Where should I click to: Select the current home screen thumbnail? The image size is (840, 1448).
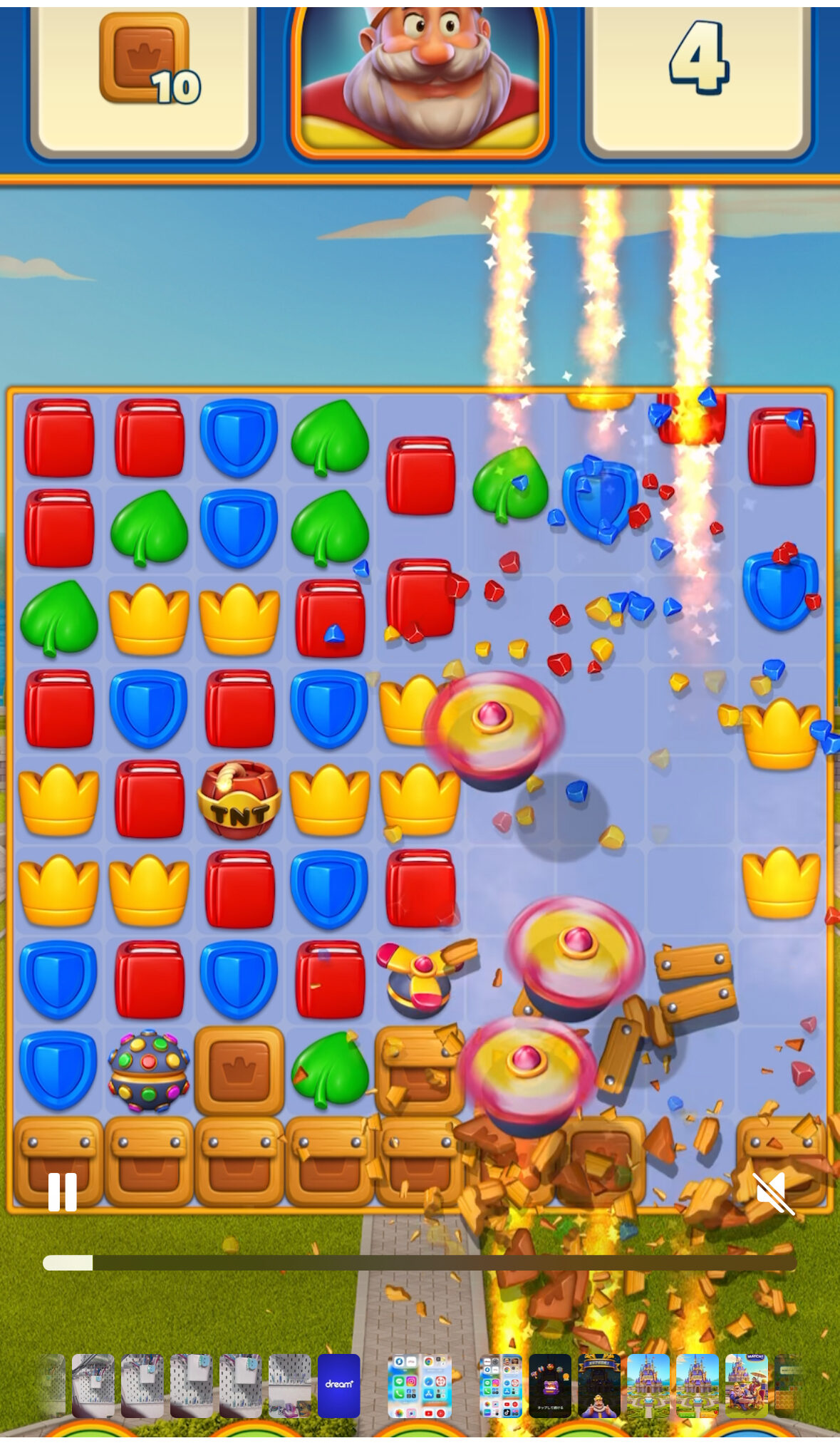pos(419,1385)
